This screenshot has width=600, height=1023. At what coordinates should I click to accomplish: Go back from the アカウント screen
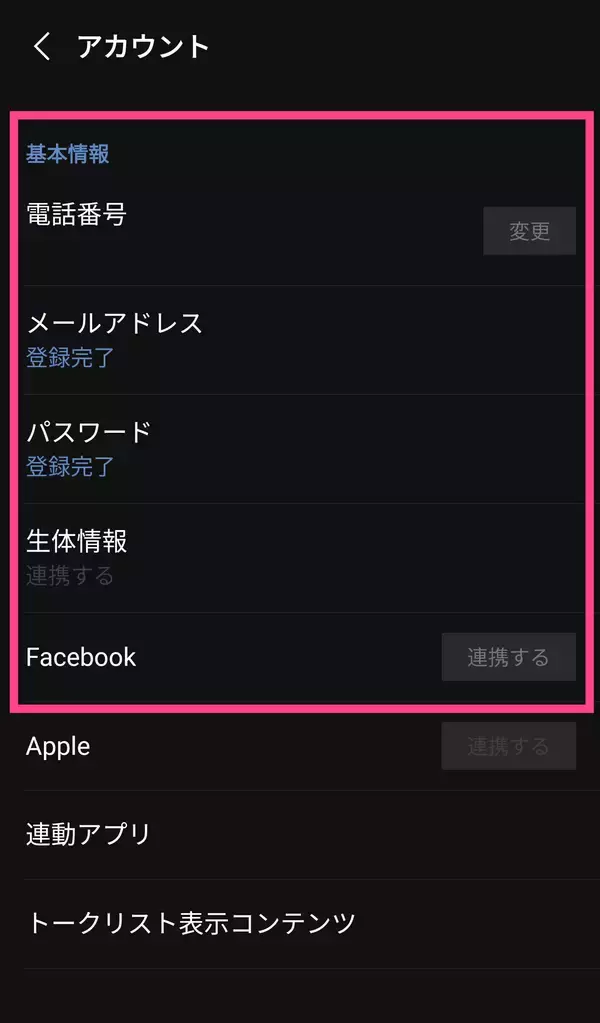pyautogui.click(x=42, y=47)
